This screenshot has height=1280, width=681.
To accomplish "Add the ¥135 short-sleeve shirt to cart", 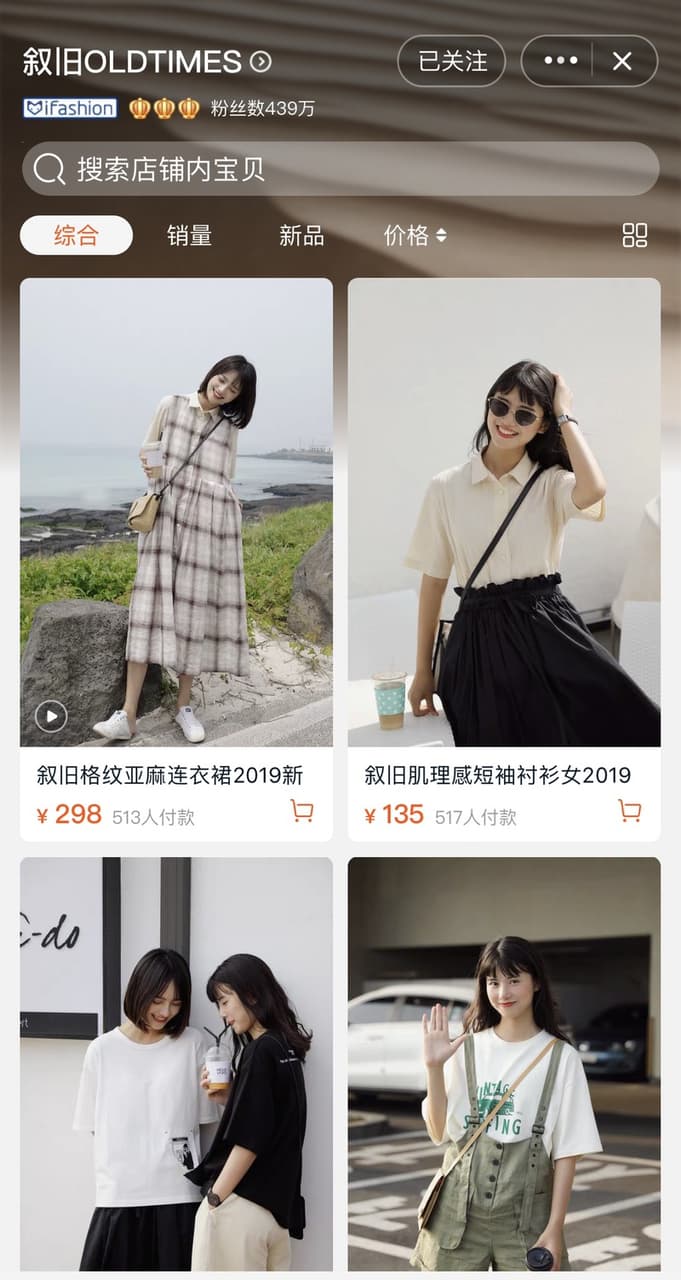I will pyautogui.click(x=630, y=811).
